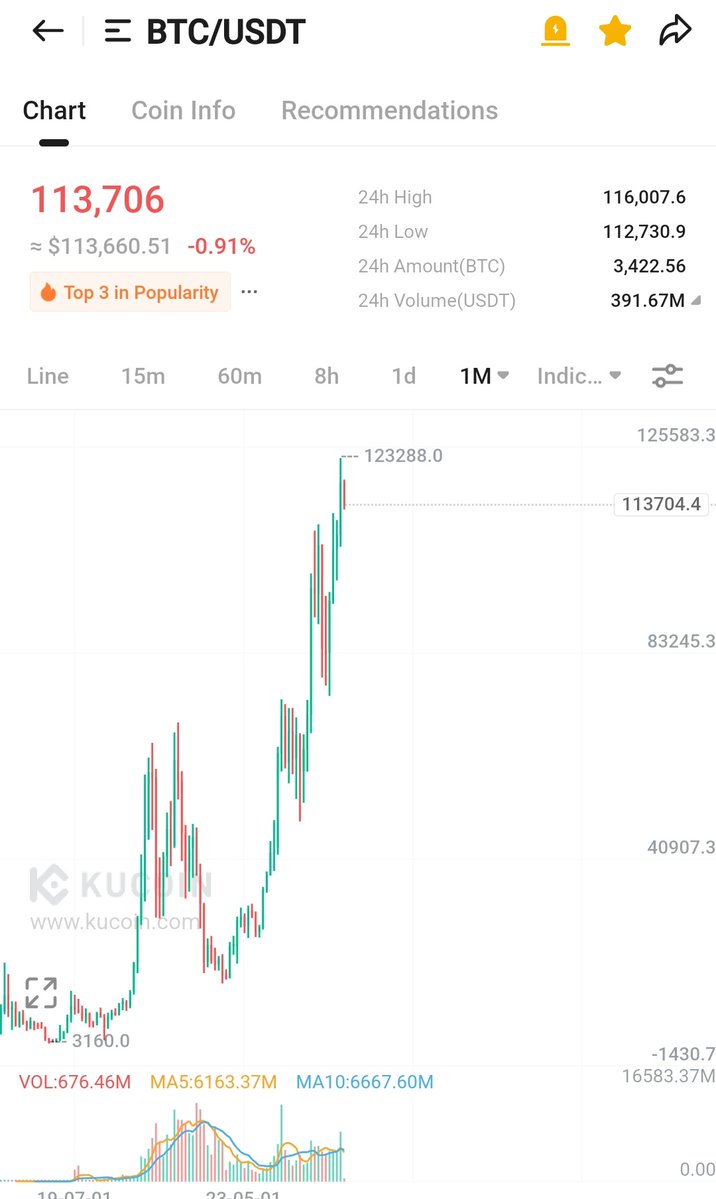Open the Recommendations tab
Image resolution: width=716 pixels, height=1199 pixels.
tap(389, 110)
